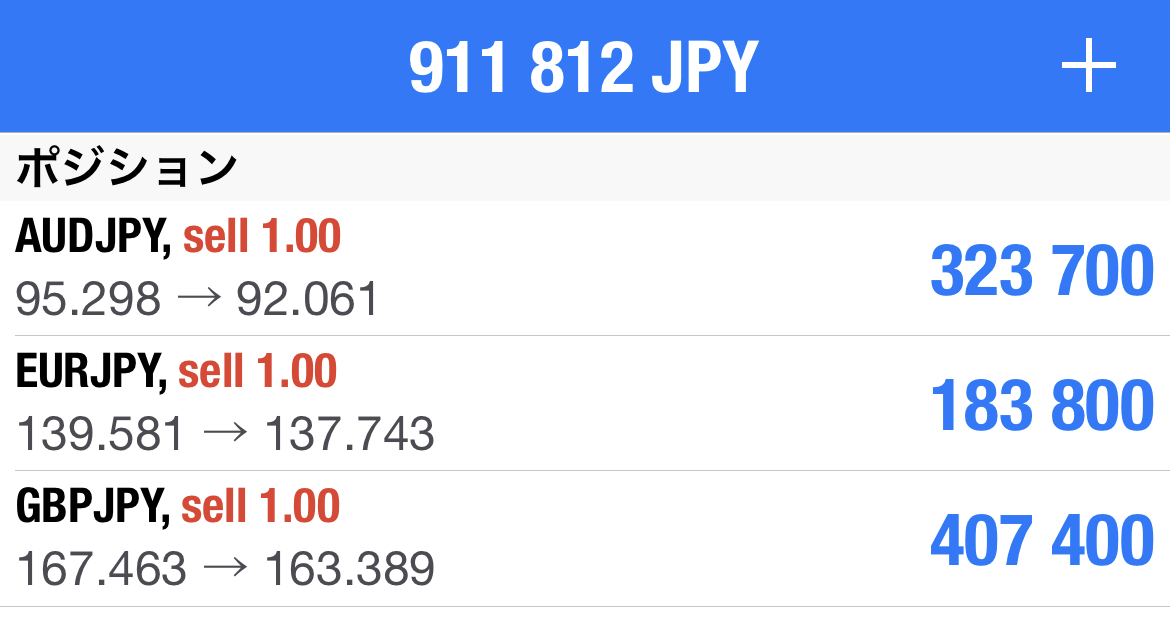Open the AUDJPY sell position
The image size is (1170, 628).
point(585,269)
